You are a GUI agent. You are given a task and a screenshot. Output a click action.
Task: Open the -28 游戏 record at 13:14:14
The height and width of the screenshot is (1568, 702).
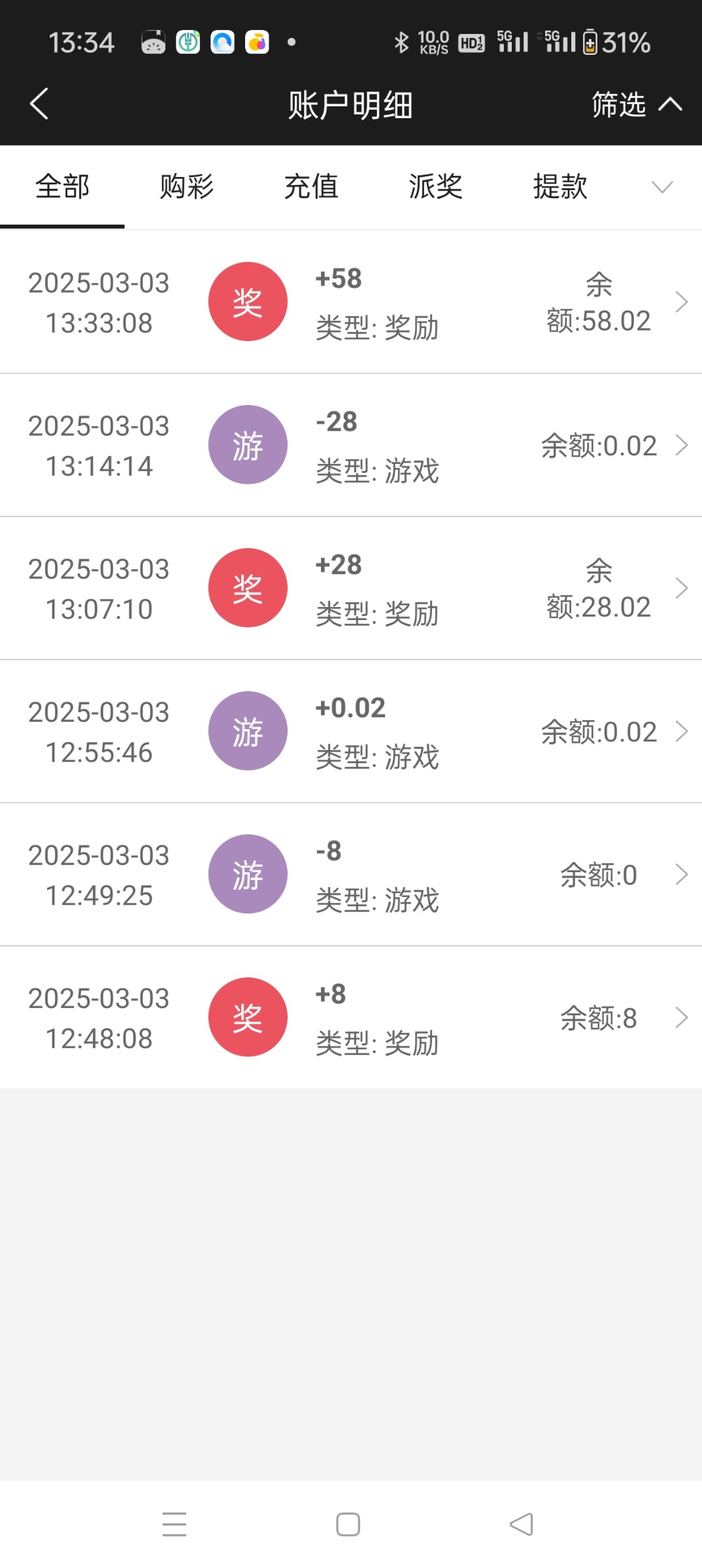click(351, 445)
